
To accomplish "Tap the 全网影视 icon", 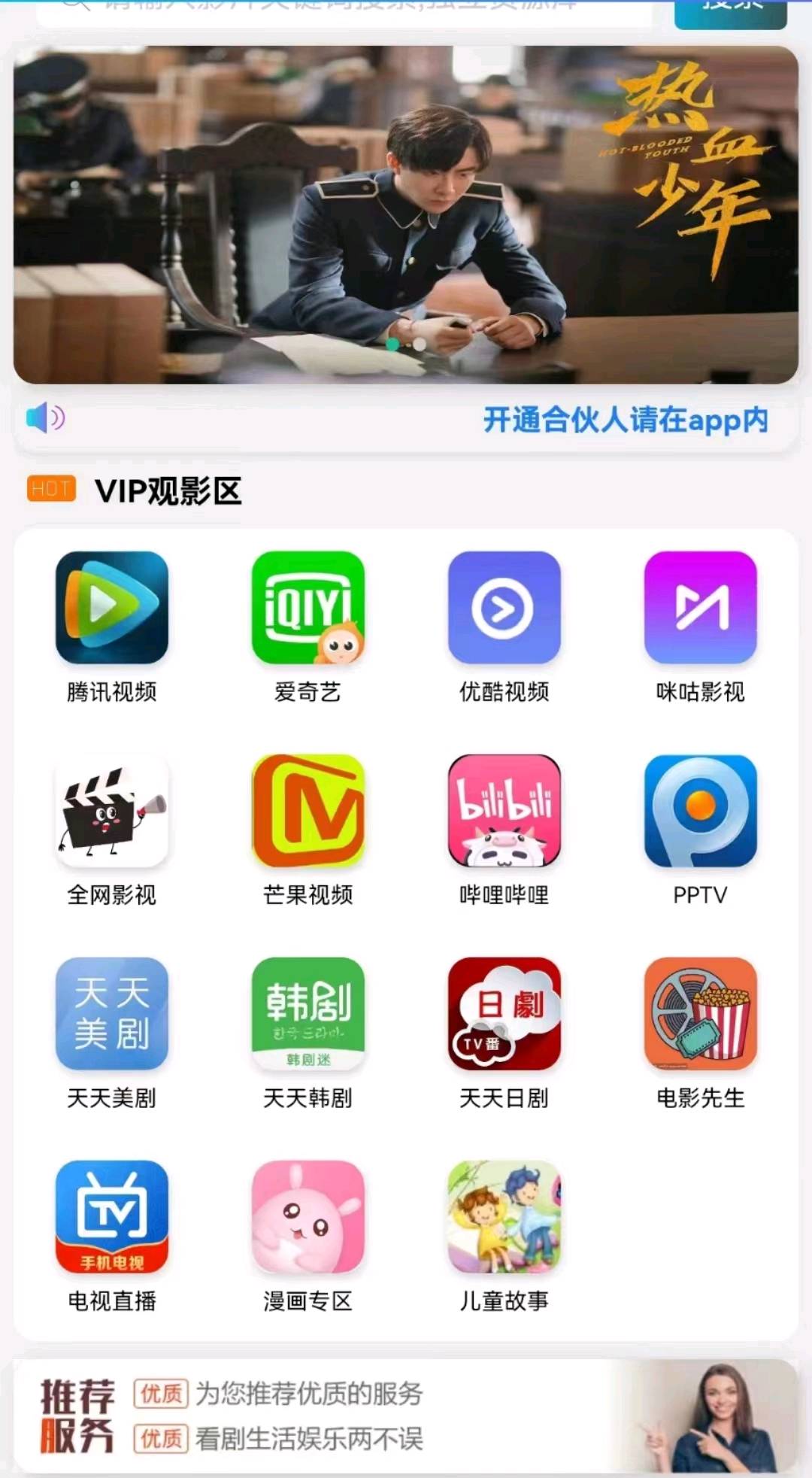I will pyautogui.click(x=112, y=811).
